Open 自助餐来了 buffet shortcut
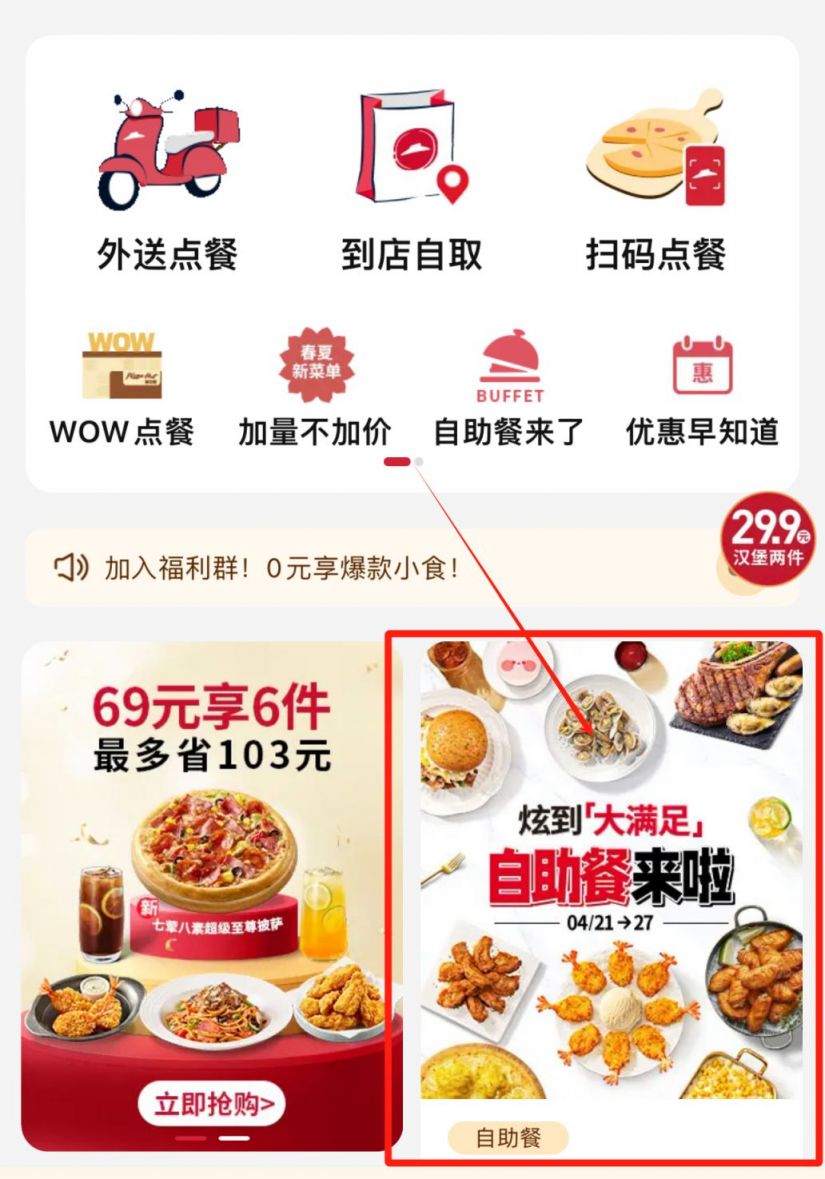825x1179 pixels. coord(509,388)
